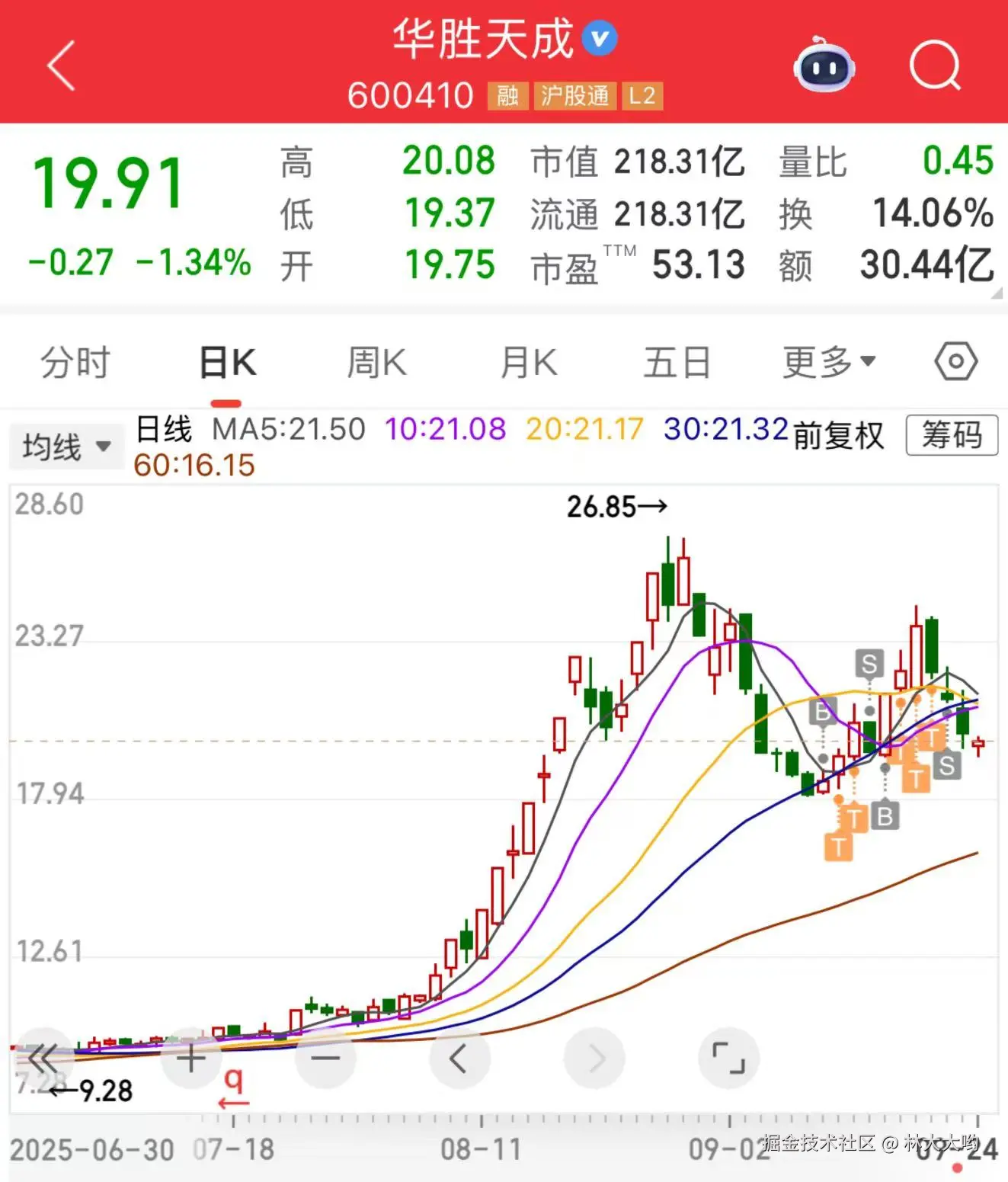Expand the 更多 chart options menu
This screenshot has width=1008, height=1182.
(828, 362)
